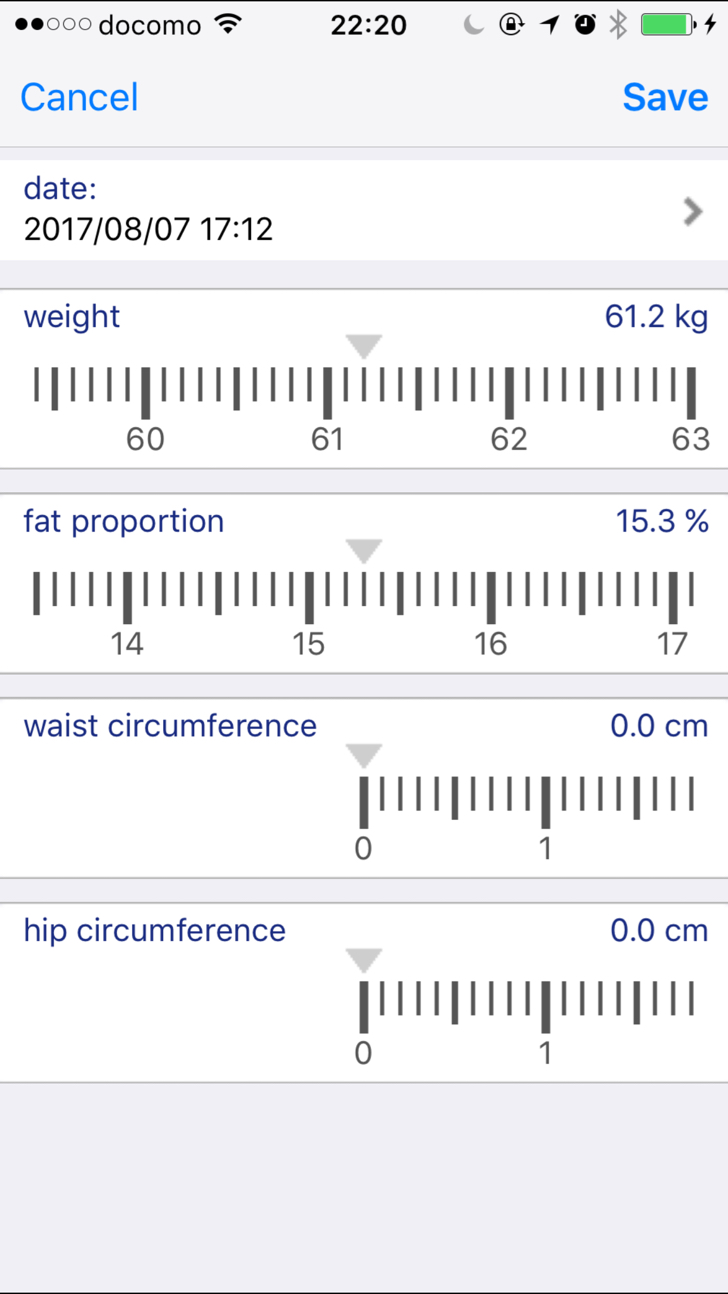
Task: Open the date row to change date
Action: coord(364,210)
